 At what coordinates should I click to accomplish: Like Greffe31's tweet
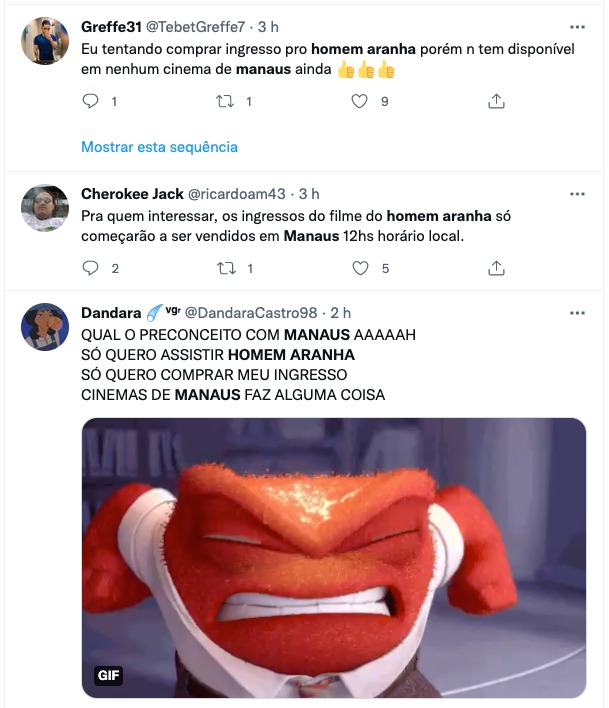coord(361,101)
